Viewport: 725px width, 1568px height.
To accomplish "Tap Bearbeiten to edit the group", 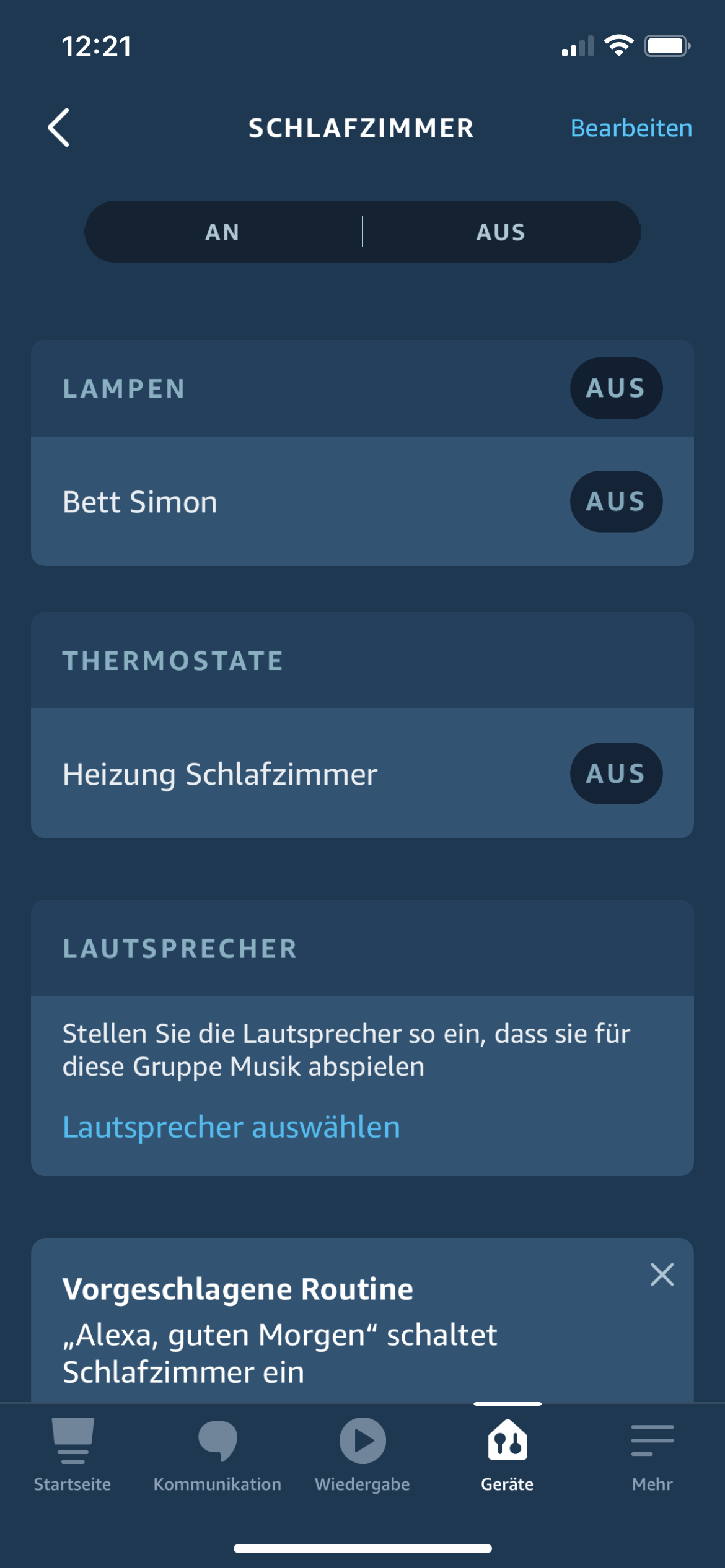I will pyautogui.click(x=631, y=128).
